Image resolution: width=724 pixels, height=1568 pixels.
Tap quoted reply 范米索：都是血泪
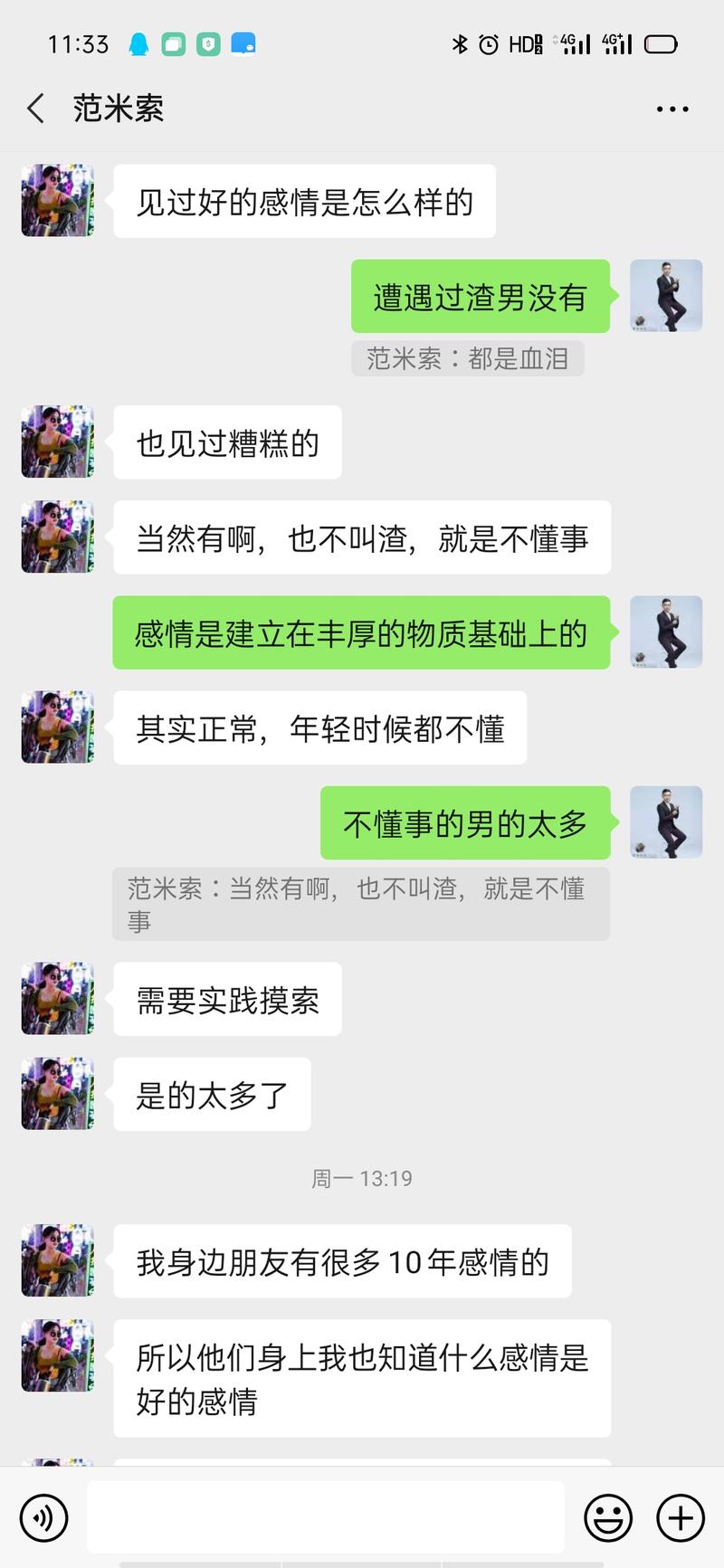click(469, 359)
